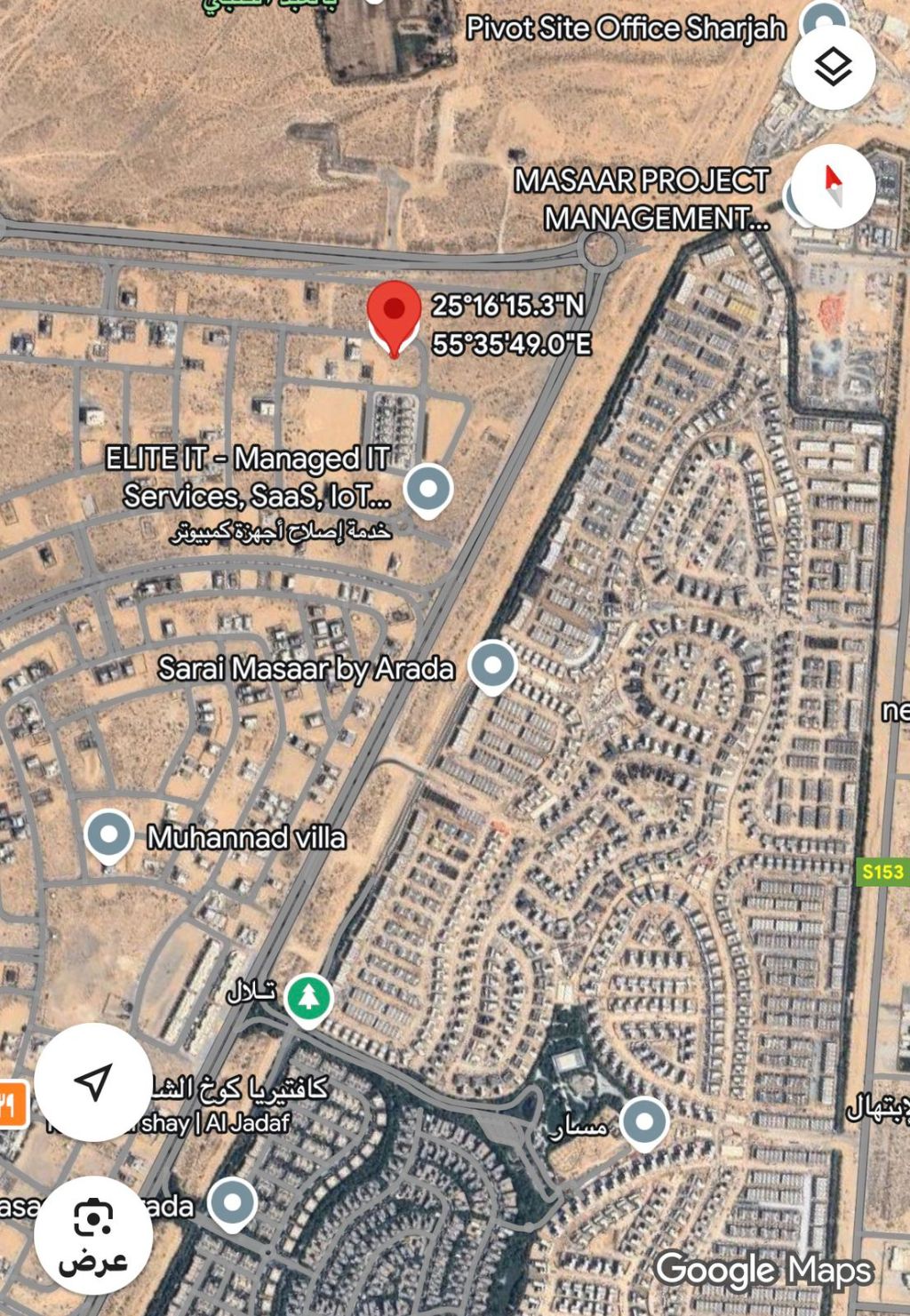Open the Lens view button
910x1316 pixels.
(x=93, y=1235)
